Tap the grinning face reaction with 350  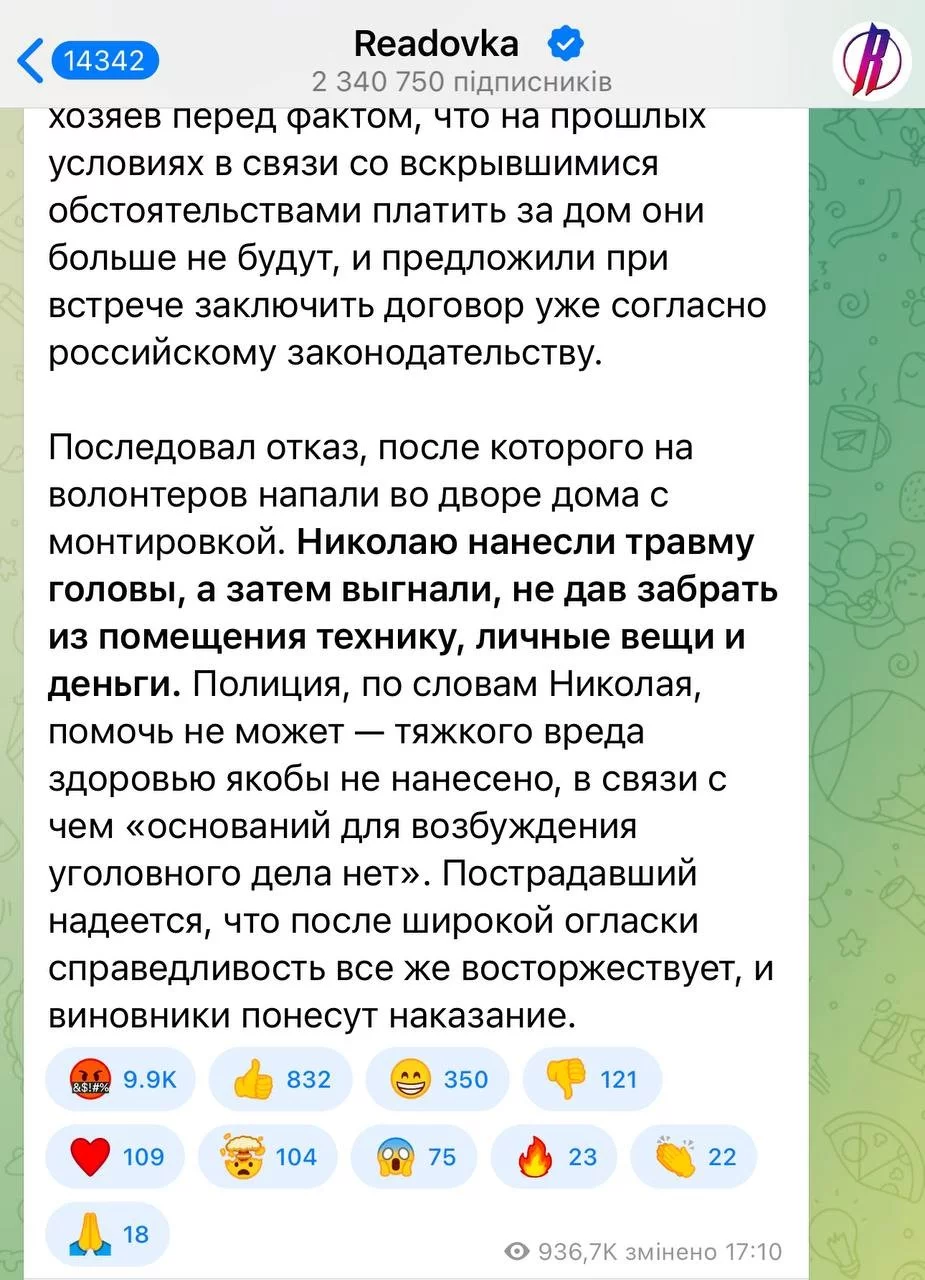pos(438,1079)
